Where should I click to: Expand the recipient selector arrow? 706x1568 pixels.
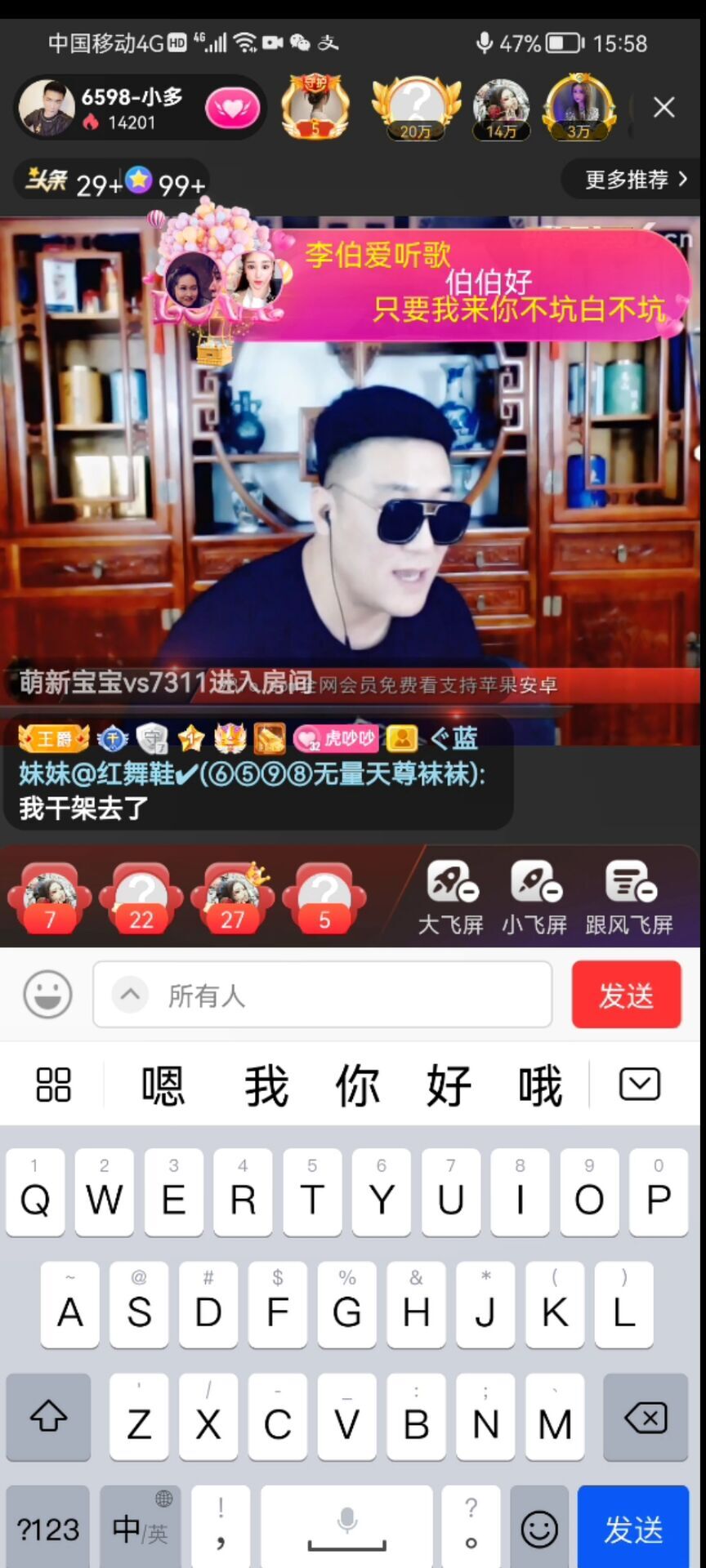(x=130, y=995)
